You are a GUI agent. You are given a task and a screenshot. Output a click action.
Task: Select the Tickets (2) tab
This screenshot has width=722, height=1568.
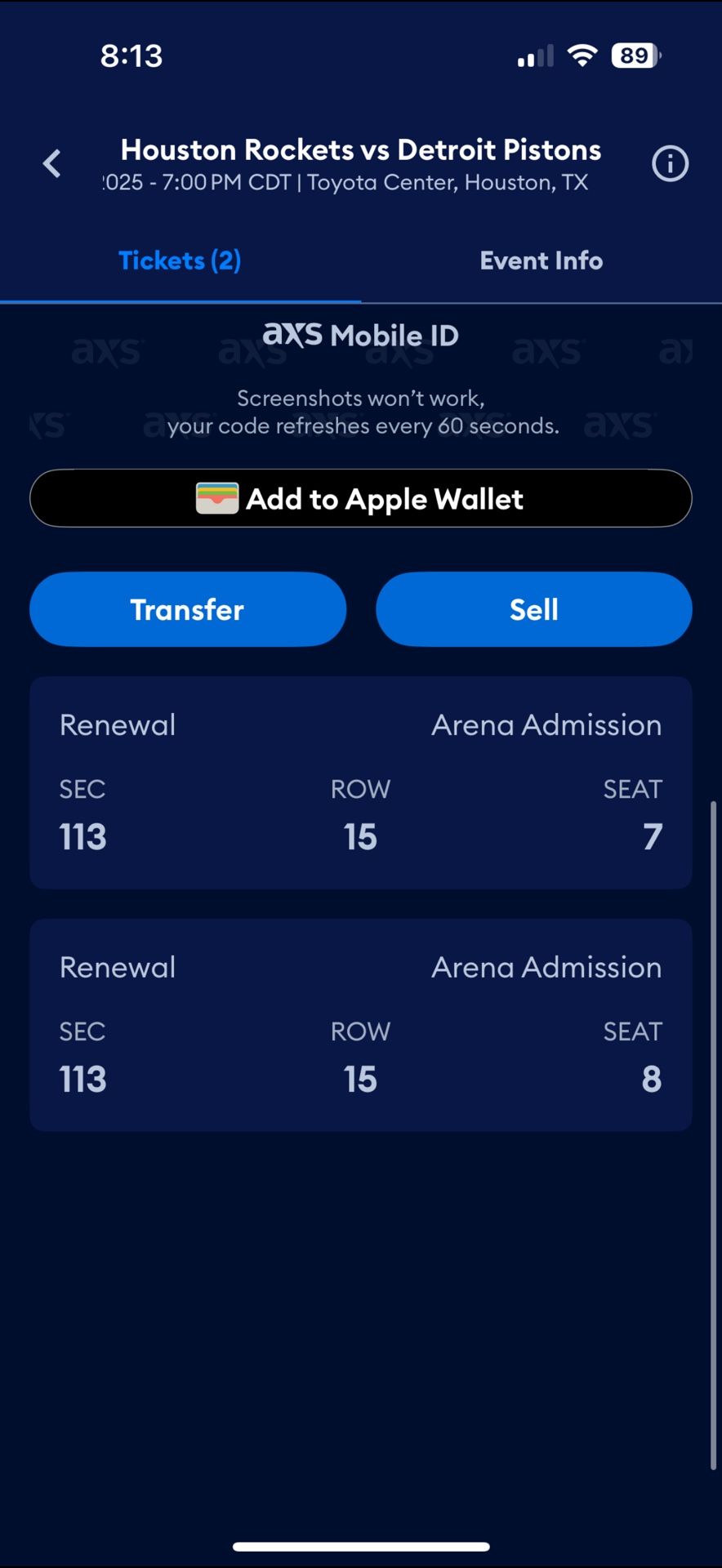pos(180,260)
